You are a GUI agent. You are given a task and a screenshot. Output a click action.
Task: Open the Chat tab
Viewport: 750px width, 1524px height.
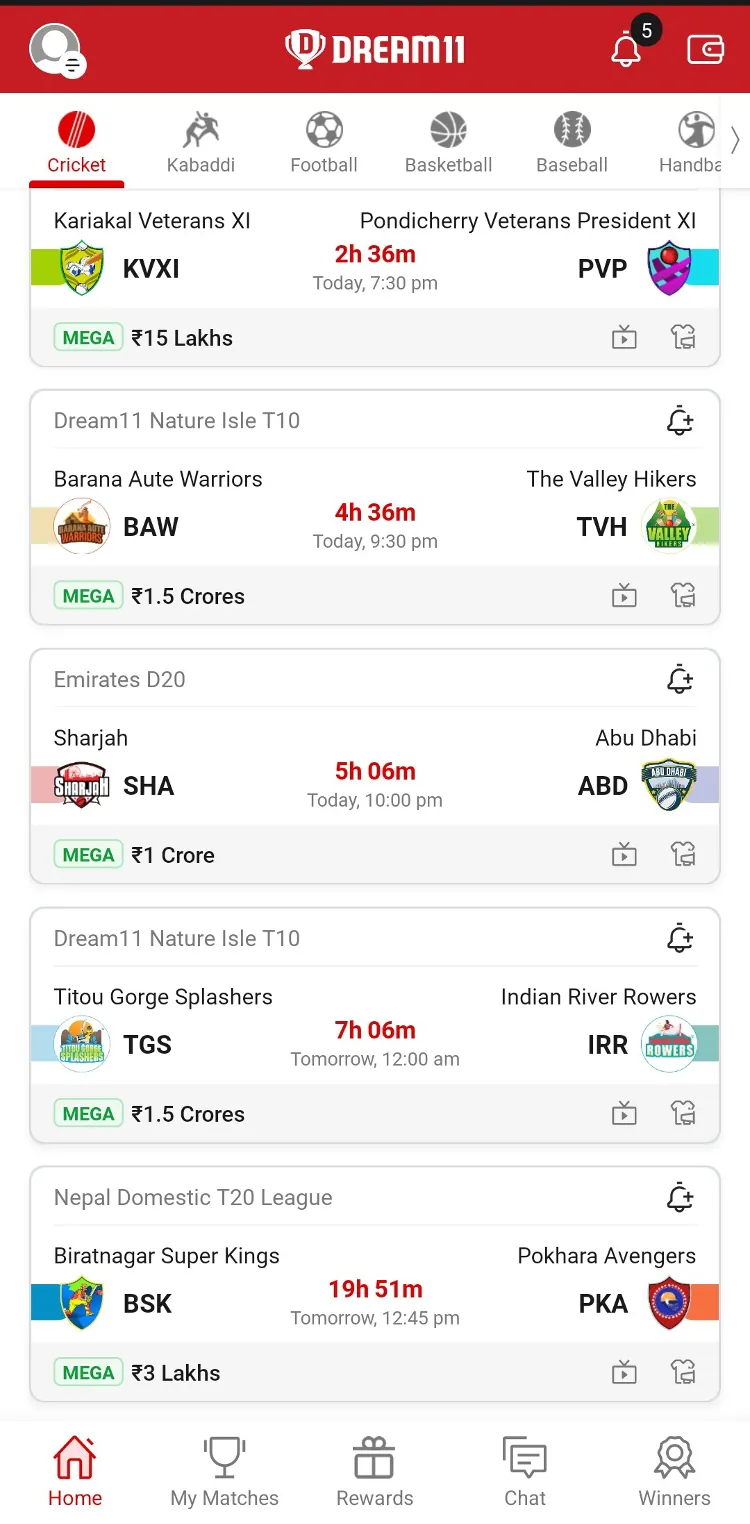pos(525,1472)
